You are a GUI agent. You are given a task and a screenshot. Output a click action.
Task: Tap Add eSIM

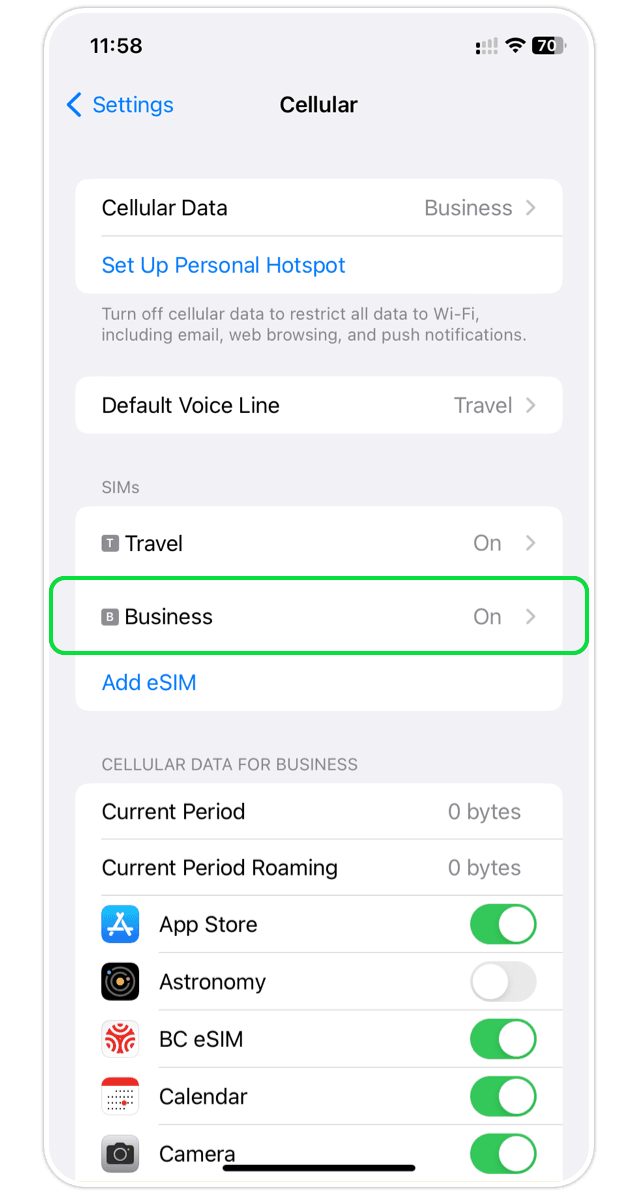coord(149,683)
